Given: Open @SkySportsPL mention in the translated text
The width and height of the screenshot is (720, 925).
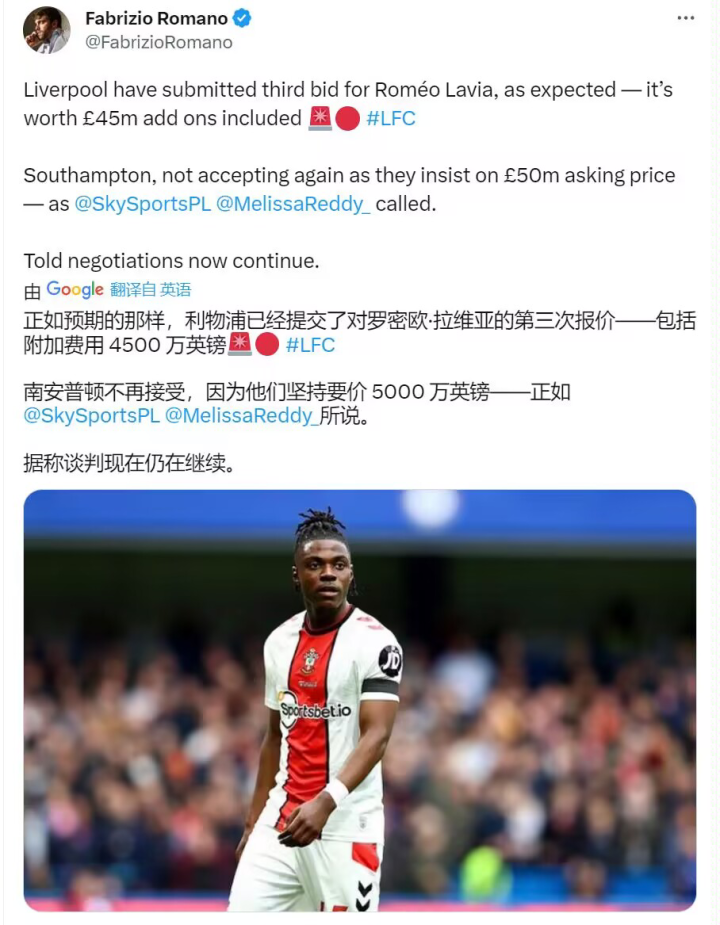Looking at the screenshot, I should coord(91,415).
